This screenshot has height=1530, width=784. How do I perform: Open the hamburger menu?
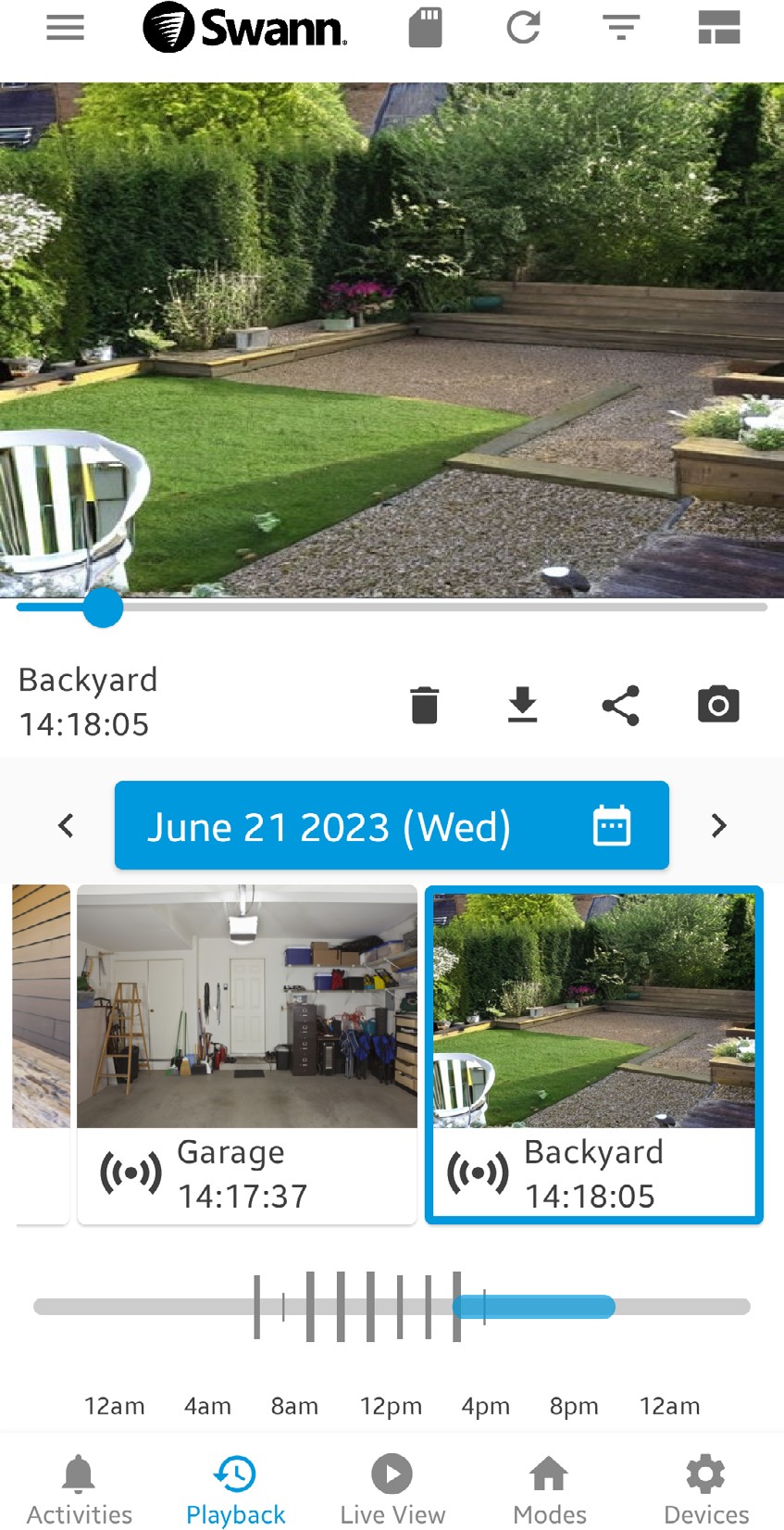65,28
